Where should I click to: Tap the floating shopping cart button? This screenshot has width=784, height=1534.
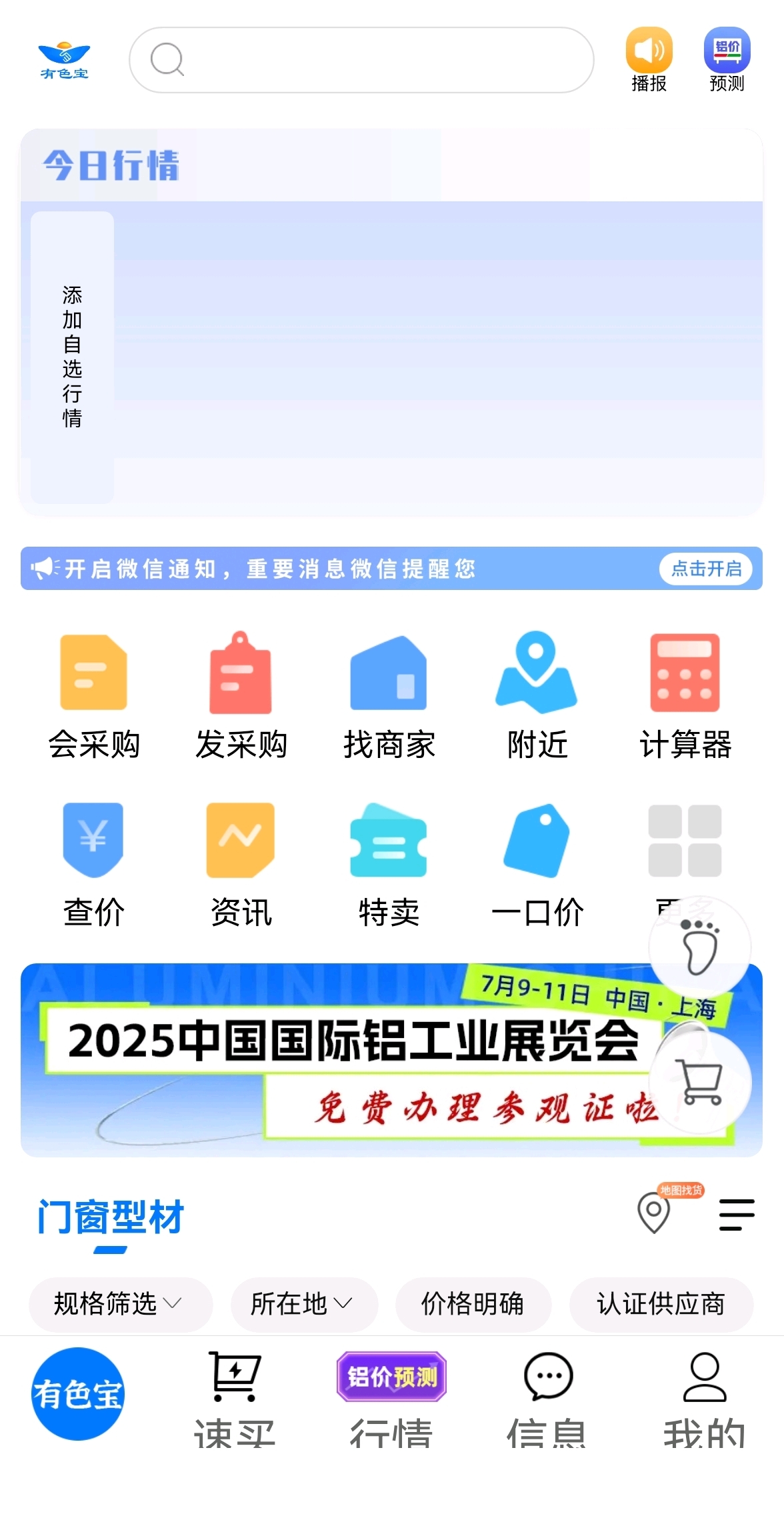(700, 1082)
